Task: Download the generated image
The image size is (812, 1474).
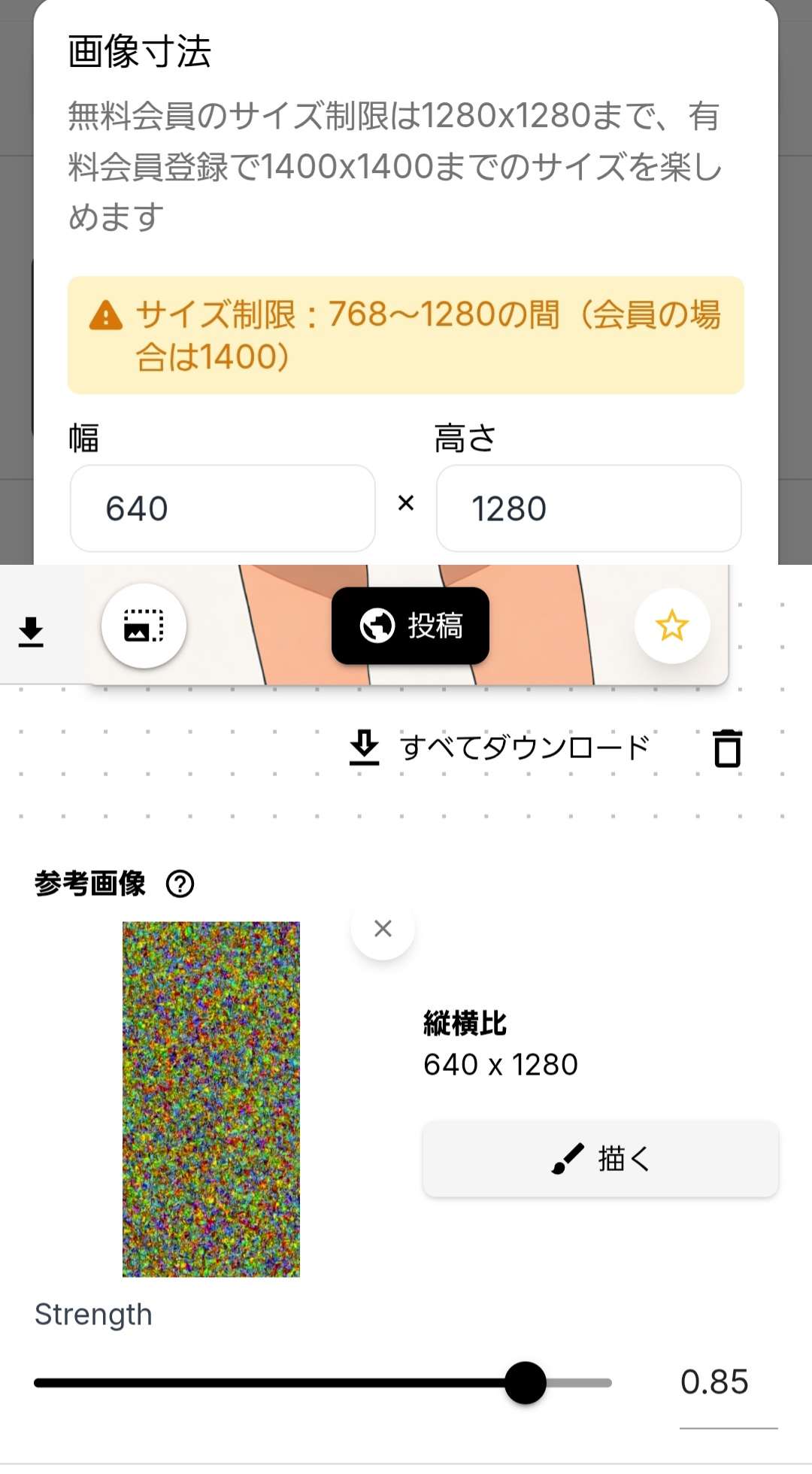Action: click(31, 632)
